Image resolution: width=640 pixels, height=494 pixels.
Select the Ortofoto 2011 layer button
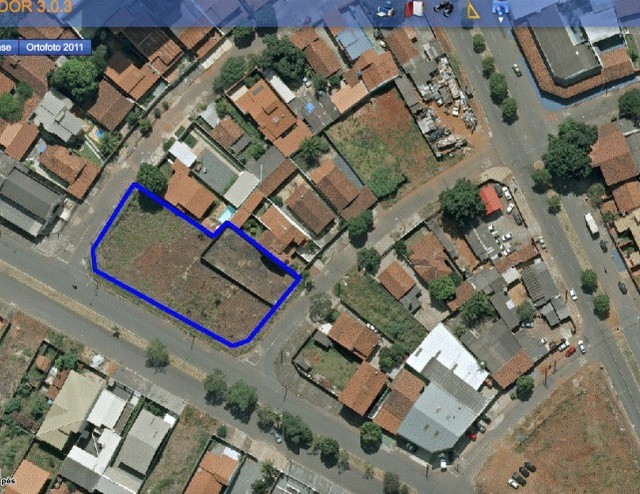(x=56, y=47)
